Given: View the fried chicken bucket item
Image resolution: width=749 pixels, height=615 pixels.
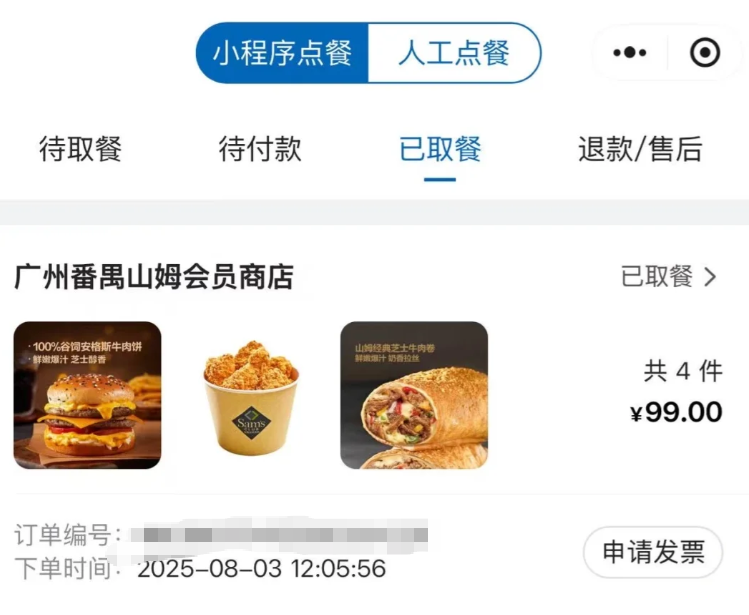Looking at the screenshot, I should point(251,395).
